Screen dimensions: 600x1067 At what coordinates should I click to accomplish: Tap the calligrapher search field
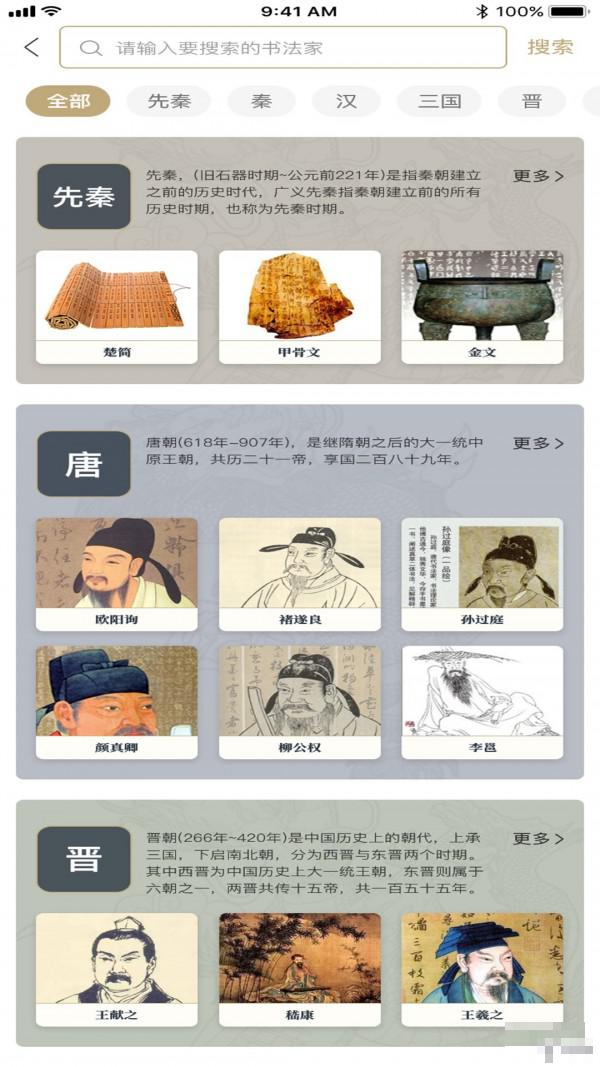pos(283,48)
